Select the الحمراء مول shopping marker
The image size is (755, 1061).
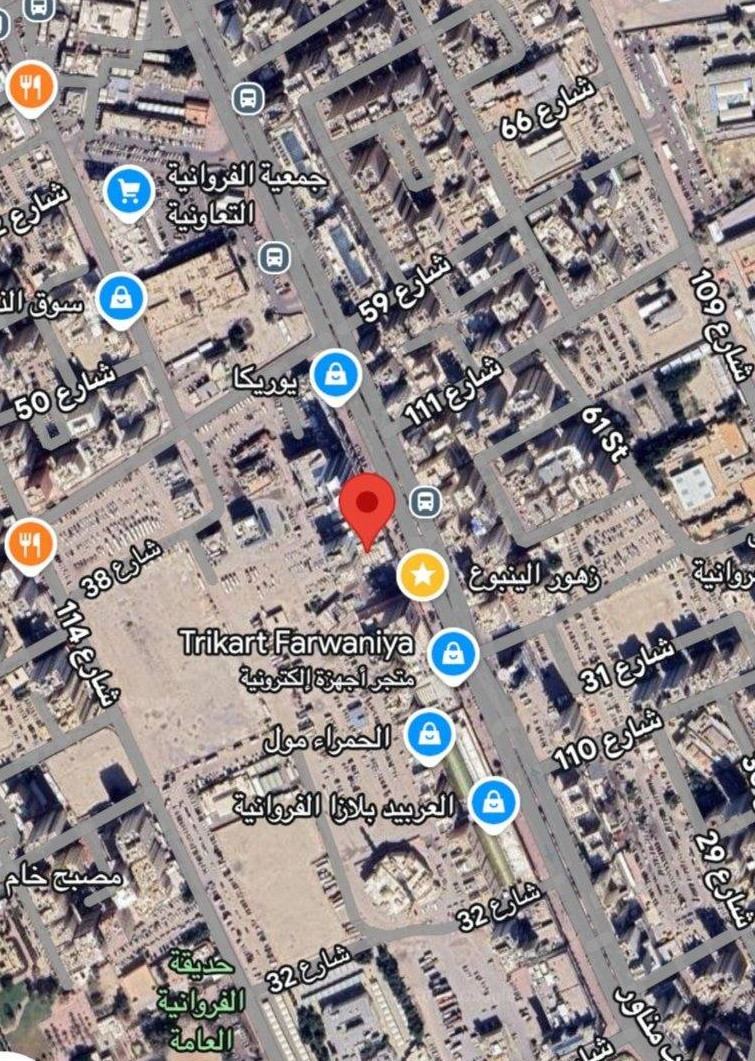(x=431, y=737)
